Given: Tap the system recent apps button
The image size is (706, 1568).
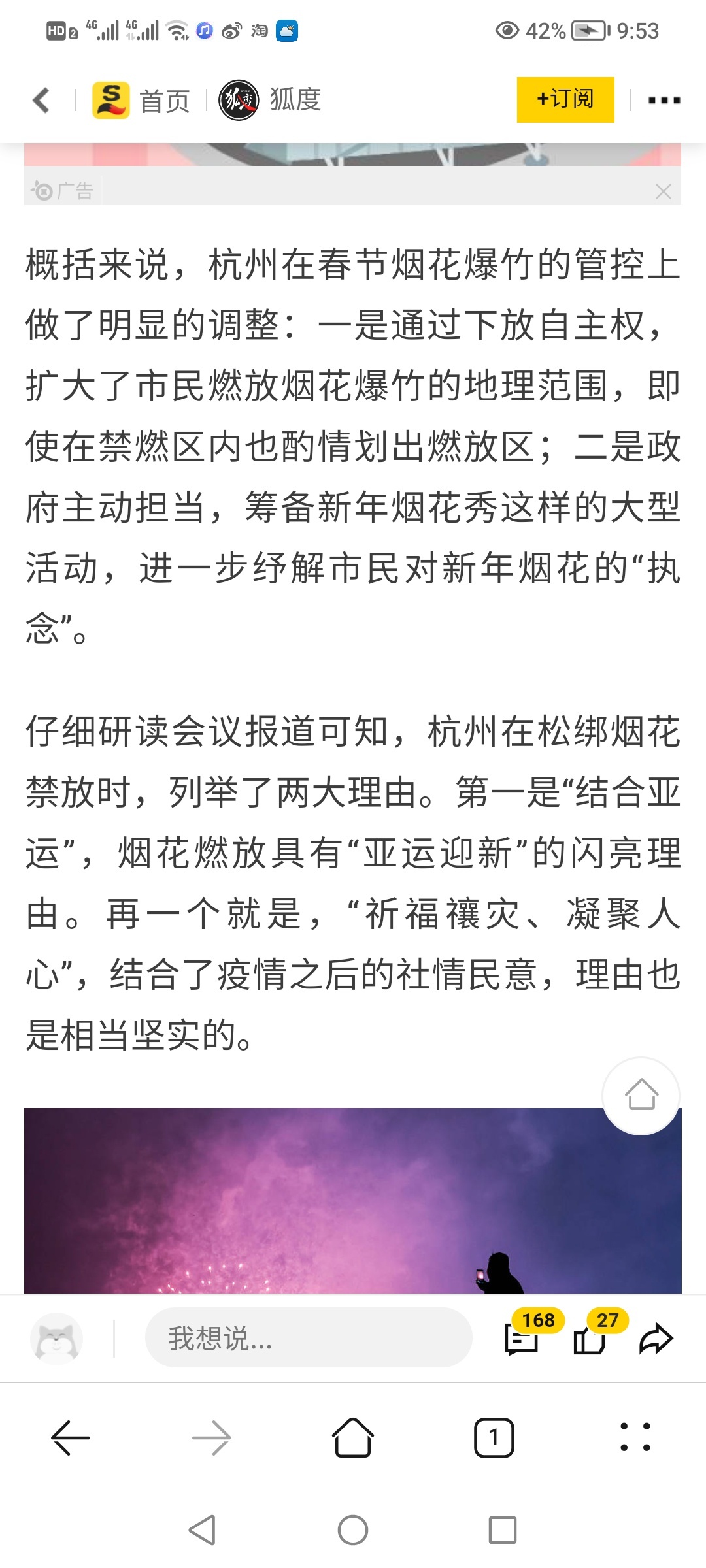Looking at the screenshot, I should coord(503,1530).
